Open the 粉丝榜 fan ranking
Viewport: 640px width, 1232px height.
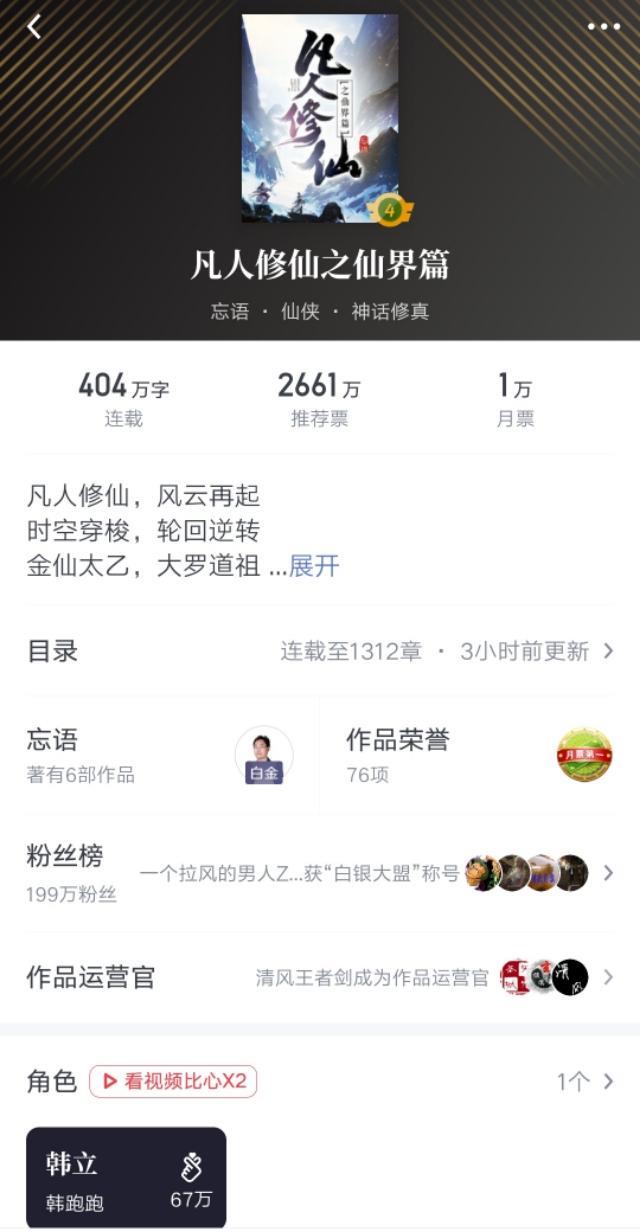(320, 872)
